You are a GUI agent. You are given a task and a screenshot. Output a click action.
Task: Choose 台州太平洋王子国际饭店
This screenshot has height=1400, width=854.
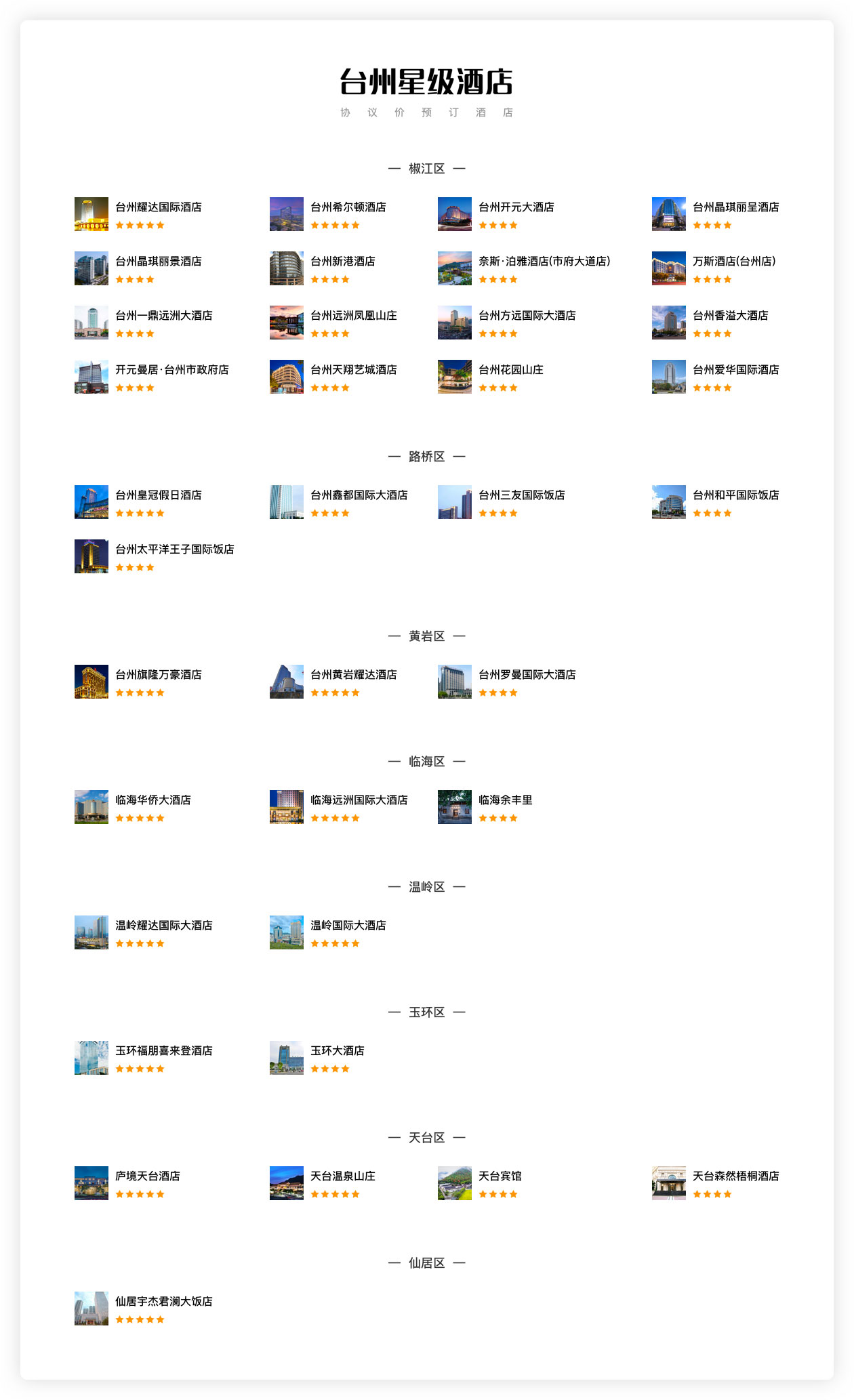(x=174, y=550)
